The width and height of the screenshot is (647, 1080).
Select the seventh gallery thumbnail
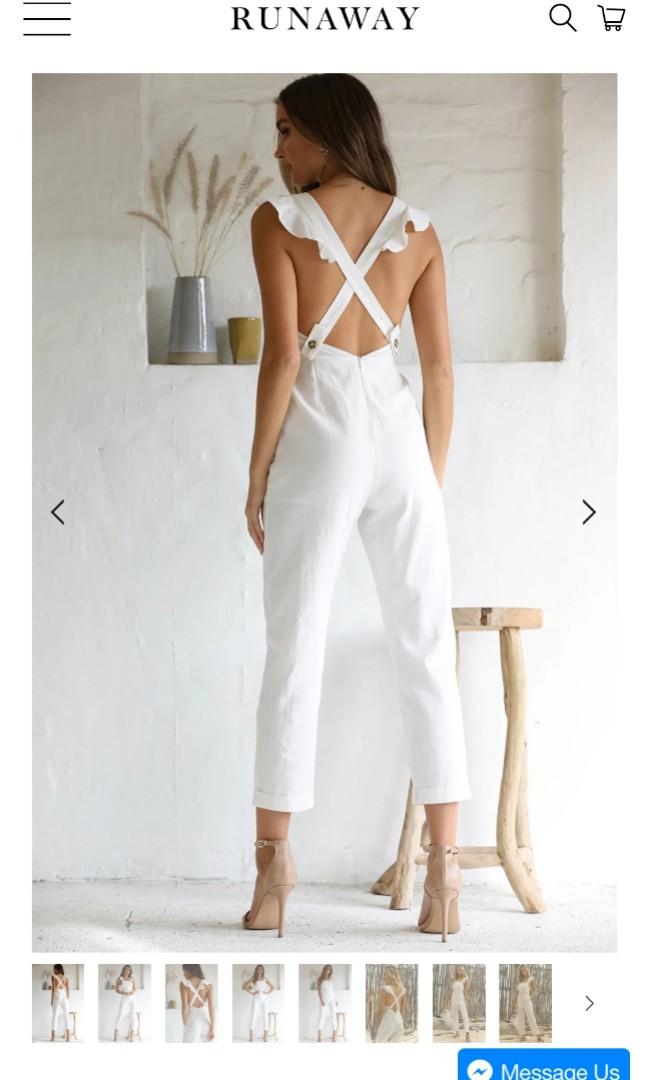[459, 1003]
